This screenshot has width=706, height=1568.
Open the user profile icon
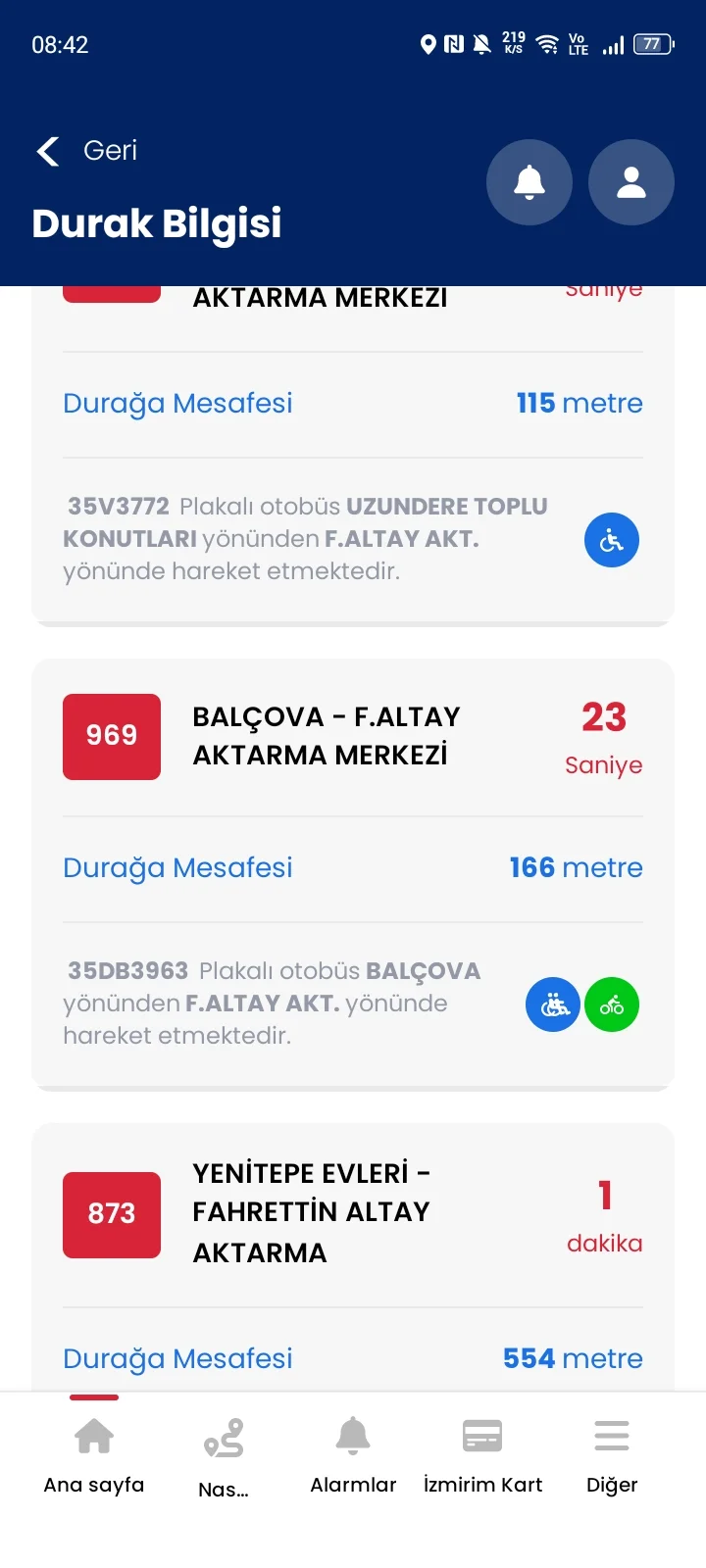630,182
